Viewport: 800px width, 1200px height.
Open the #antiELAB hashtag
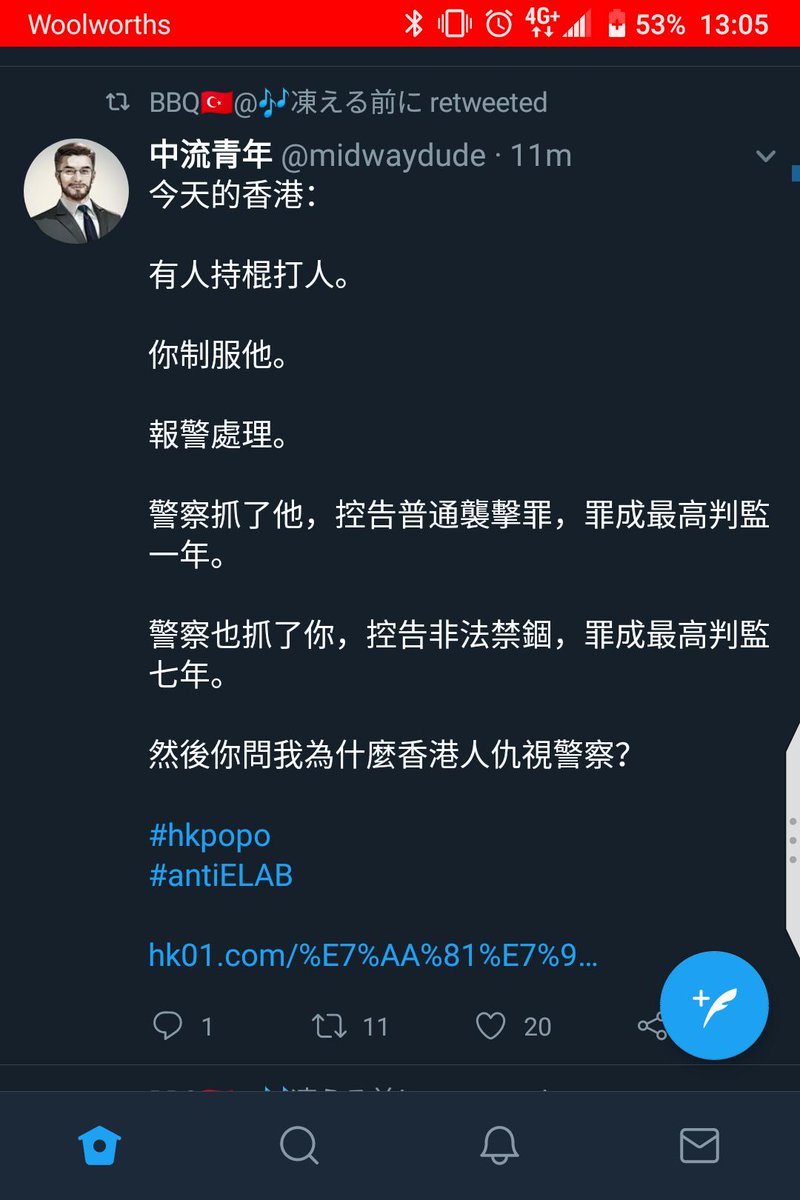(220, 876)
